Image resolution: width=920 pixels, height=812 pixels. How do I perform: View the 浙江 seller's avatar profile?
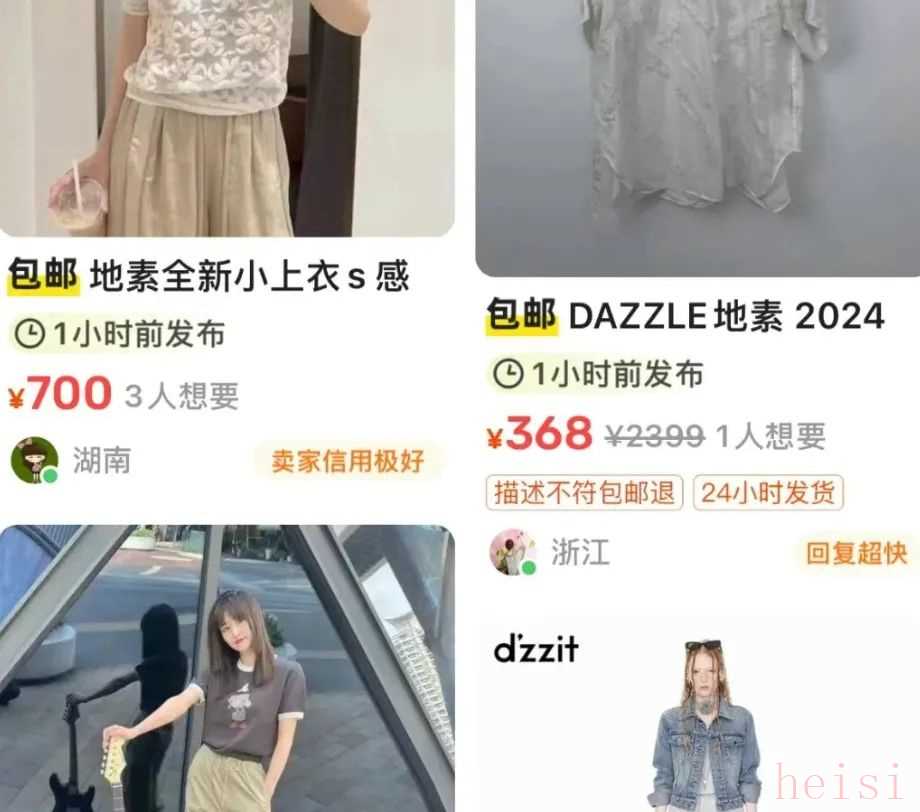pyautogui.click(x=513, y=552)
